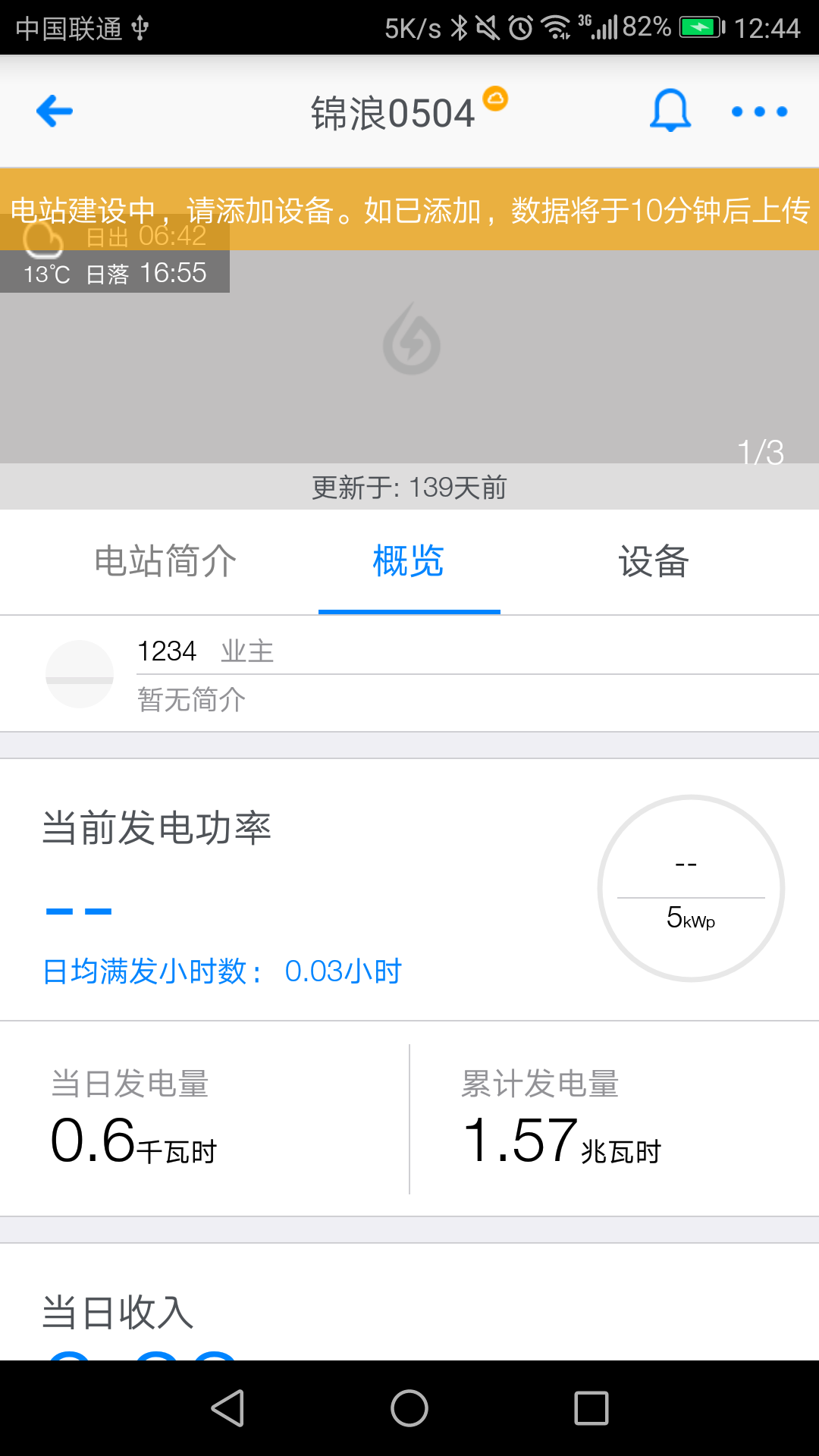Tap the system home button

(x=409, y=1408)
